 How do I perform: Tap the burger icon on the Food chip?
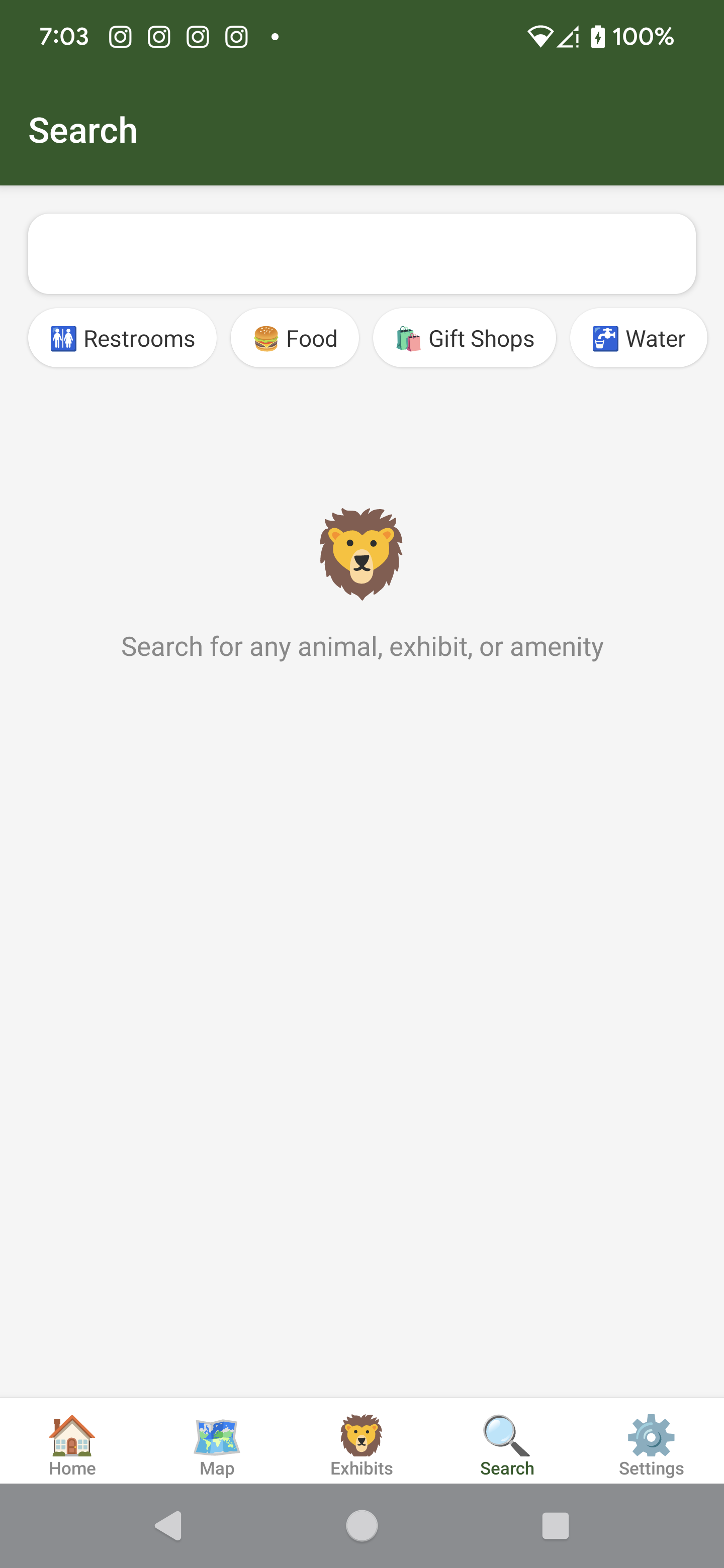tap(266, 338)
